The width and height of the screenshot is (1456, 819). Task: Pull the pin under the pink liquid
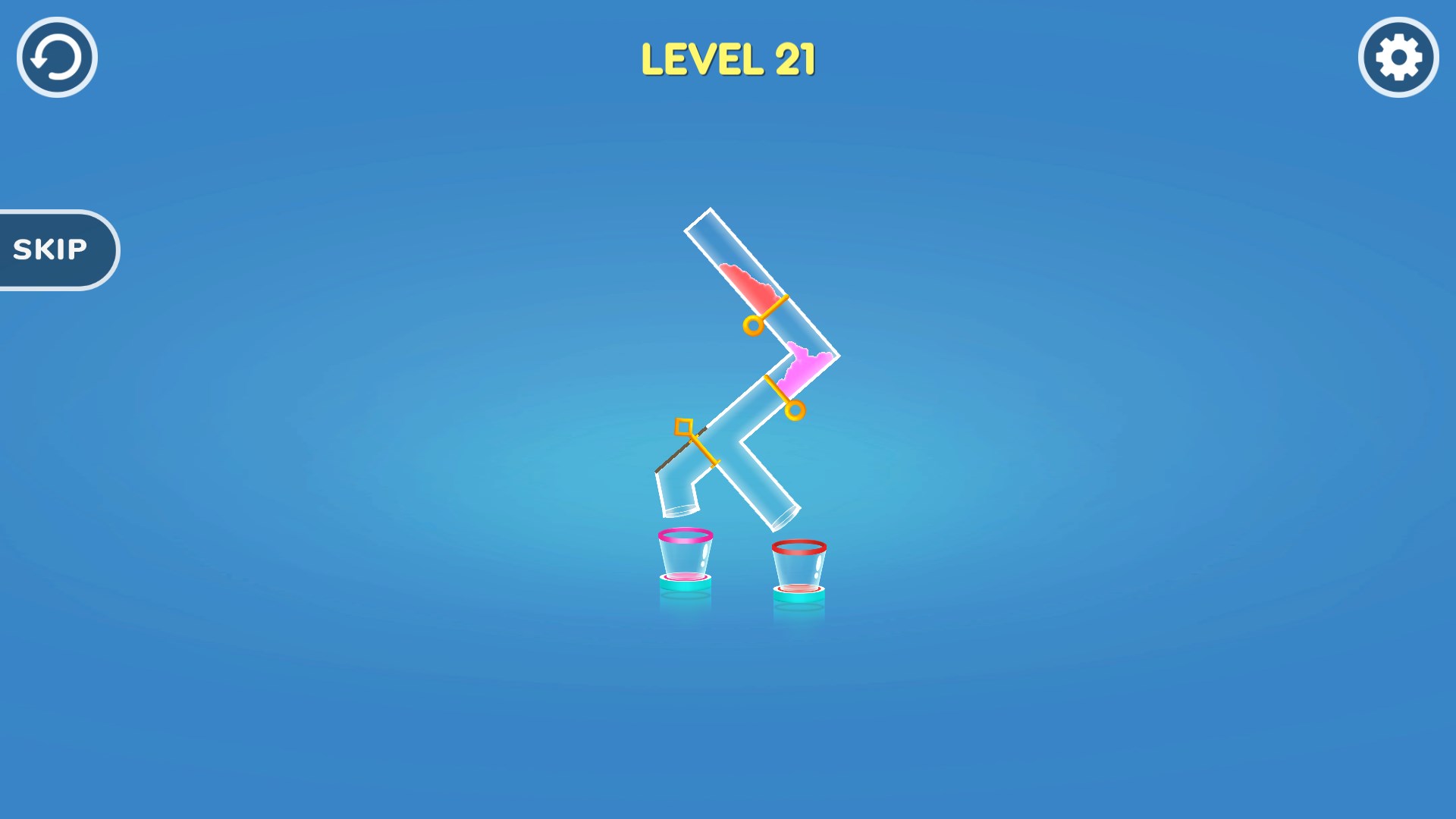coord(795,410)
